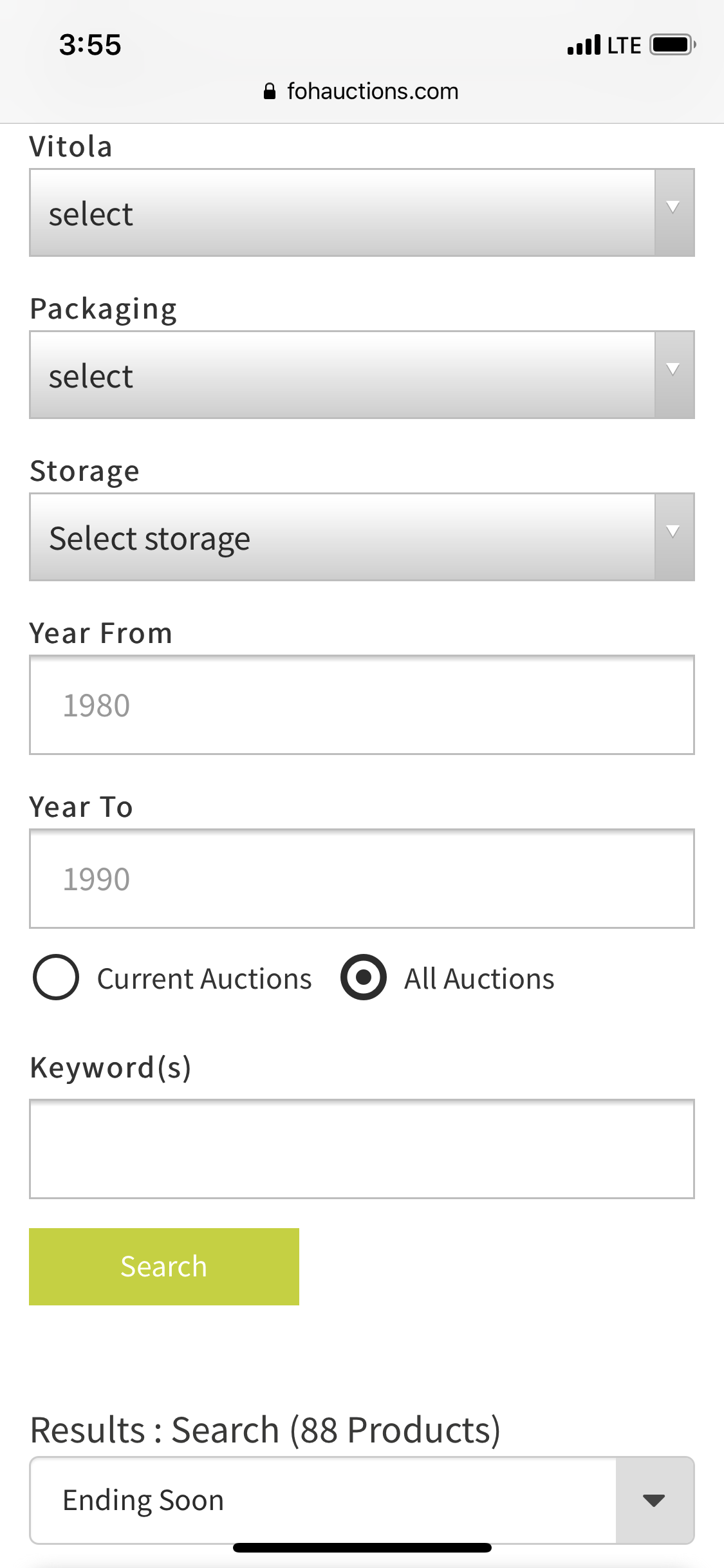Tap the fohauctions.com address bar
Screen dimensions: 724x1568
click(x=361, y=91)
